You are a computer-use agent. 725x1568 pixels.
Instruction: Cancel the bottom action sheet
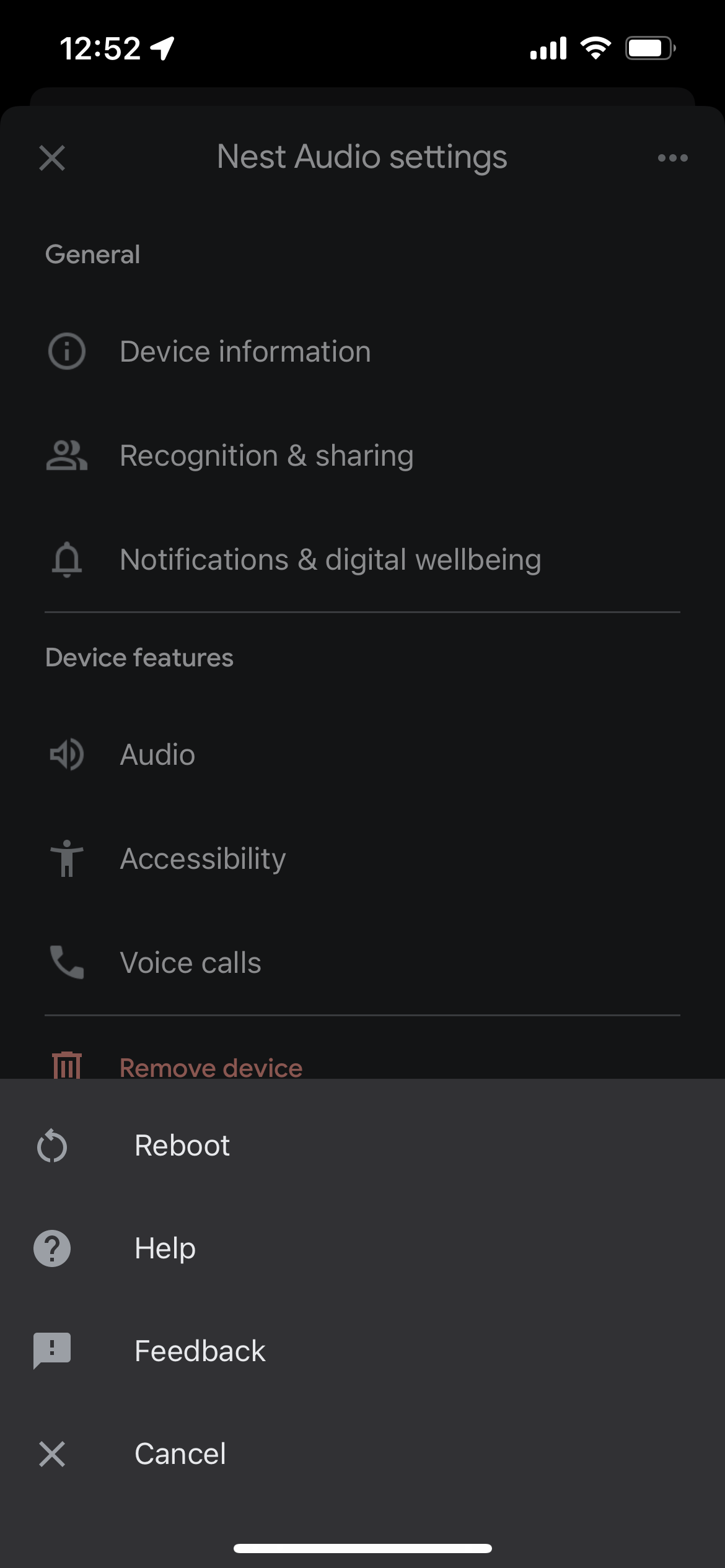pyautogui.click(x=180, y=1454)
